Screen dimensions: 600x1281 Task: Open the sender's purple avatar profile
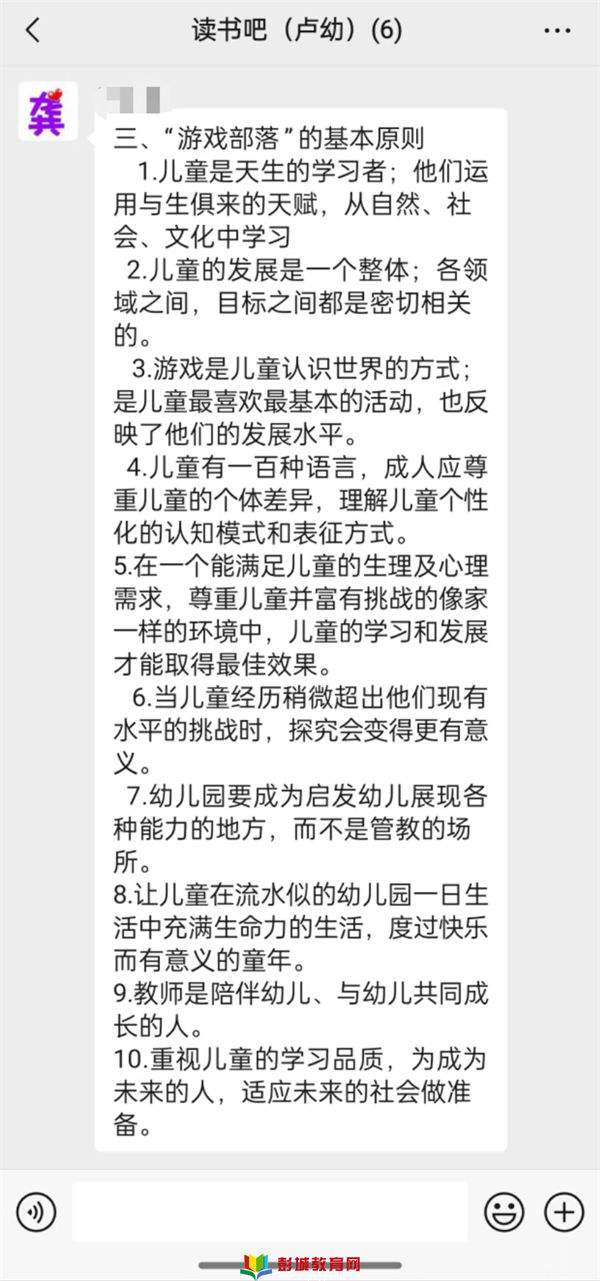(x=47, y=112)
